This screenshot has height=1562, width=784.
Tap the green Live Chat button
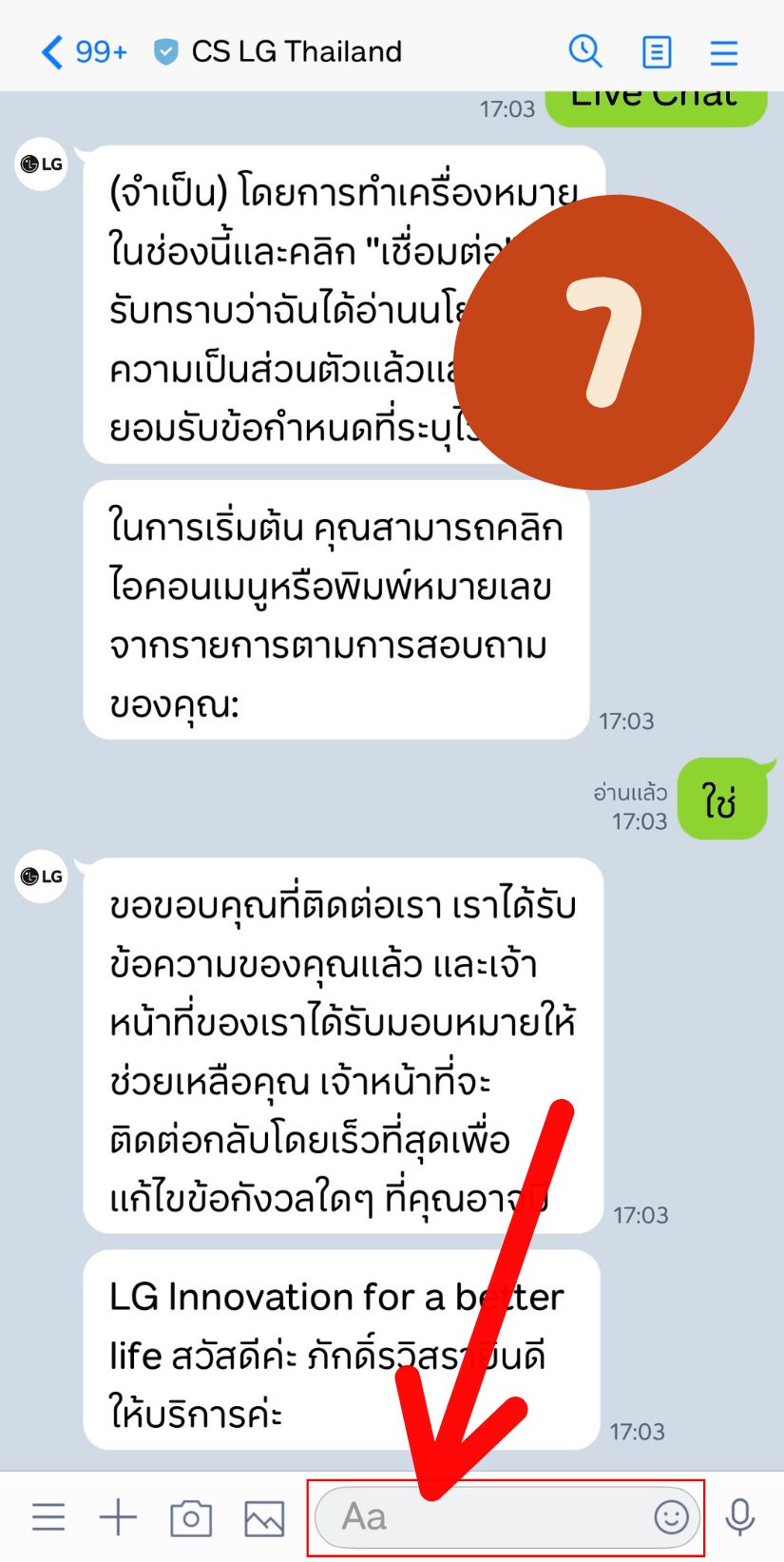(x=656, y=98)
